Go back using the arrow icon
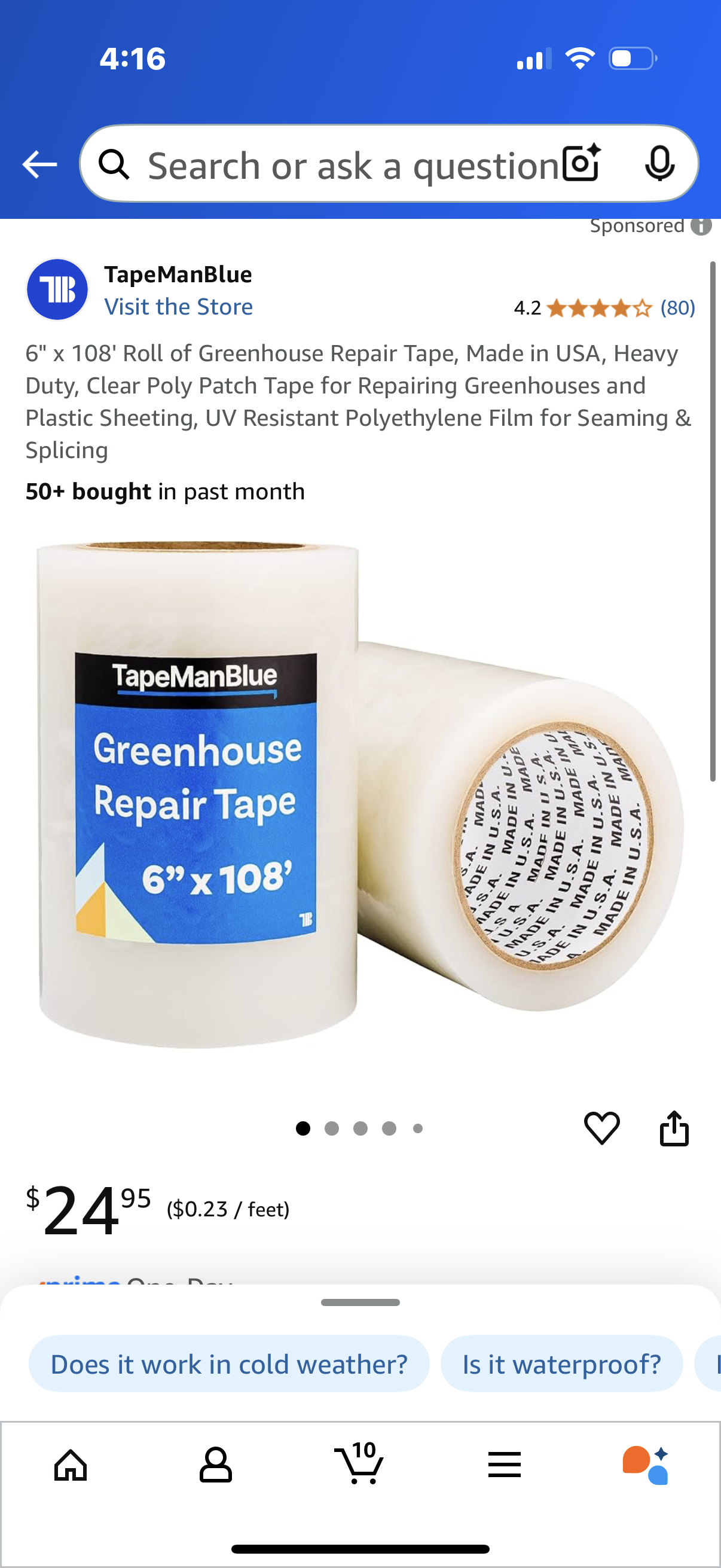The height and width of the screenshot is (1568, 721). (x=39, y=164)
